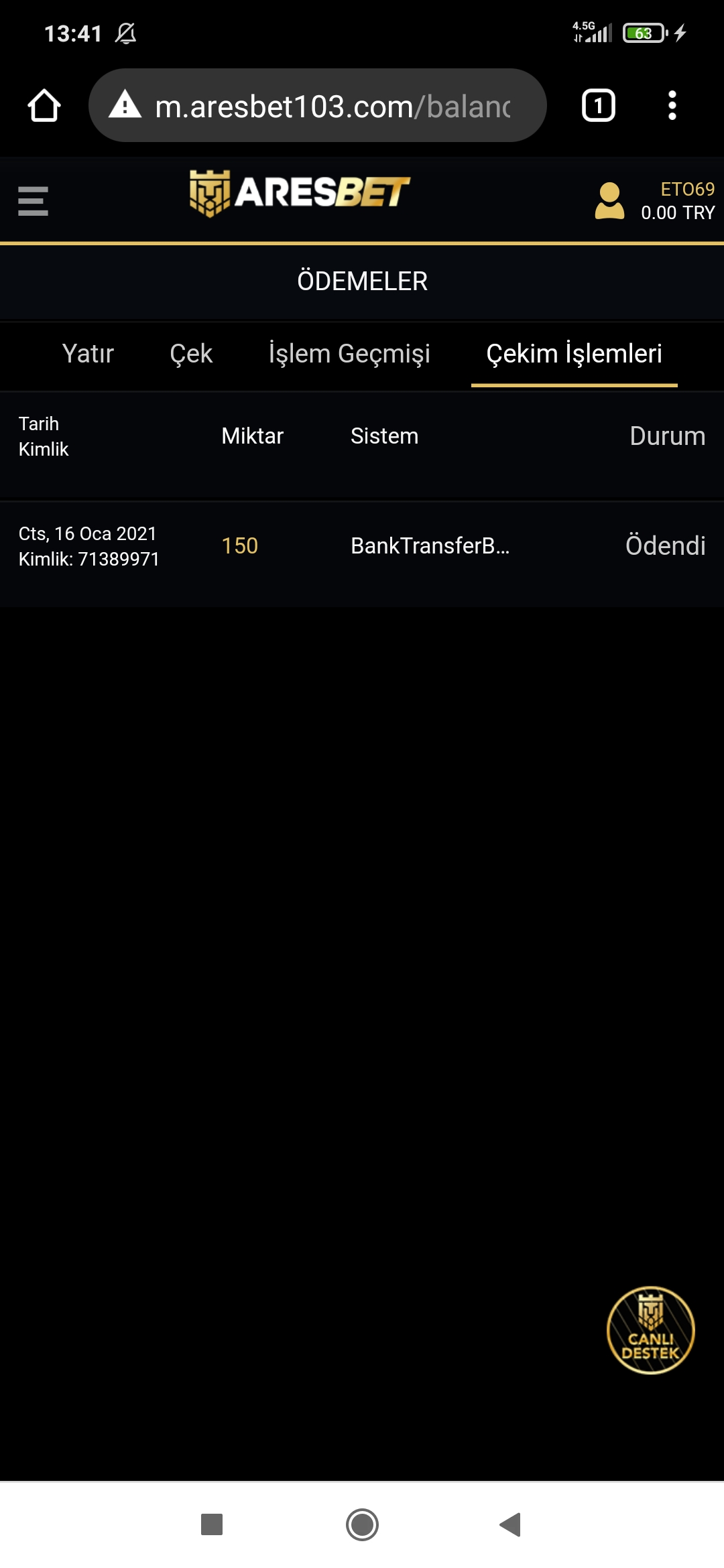Click the ÖDEMELER page heading

tap(362, 281)
